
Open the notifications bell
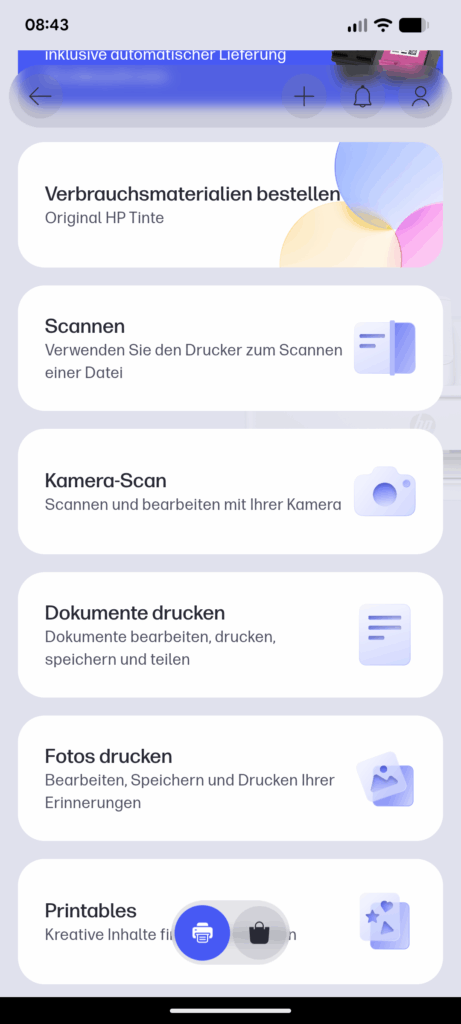362,97
